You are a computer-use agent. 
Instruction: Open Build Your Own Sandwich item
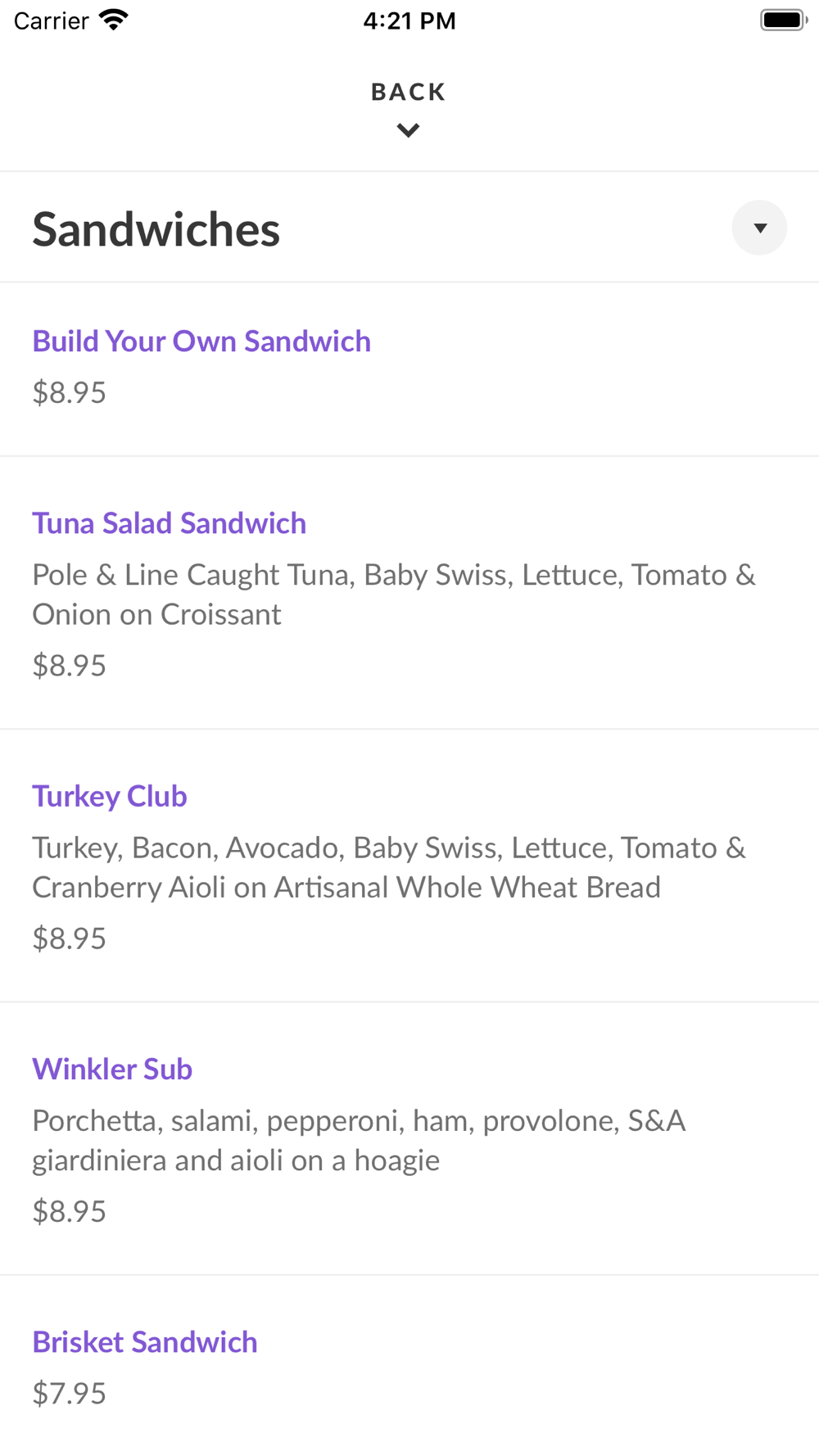pos(201,341)
